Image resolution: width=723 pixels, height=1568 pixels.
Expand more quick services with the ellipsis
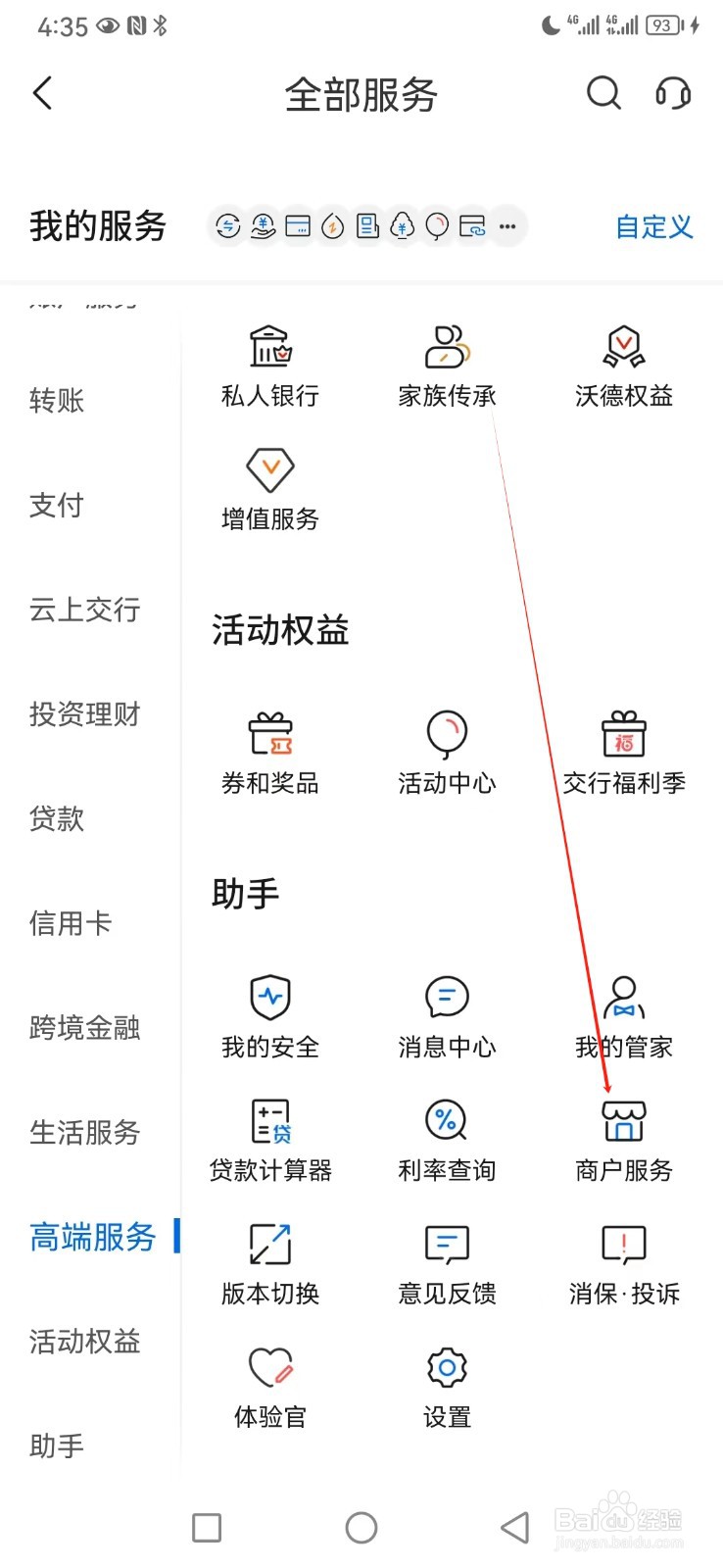click(507, 226)
